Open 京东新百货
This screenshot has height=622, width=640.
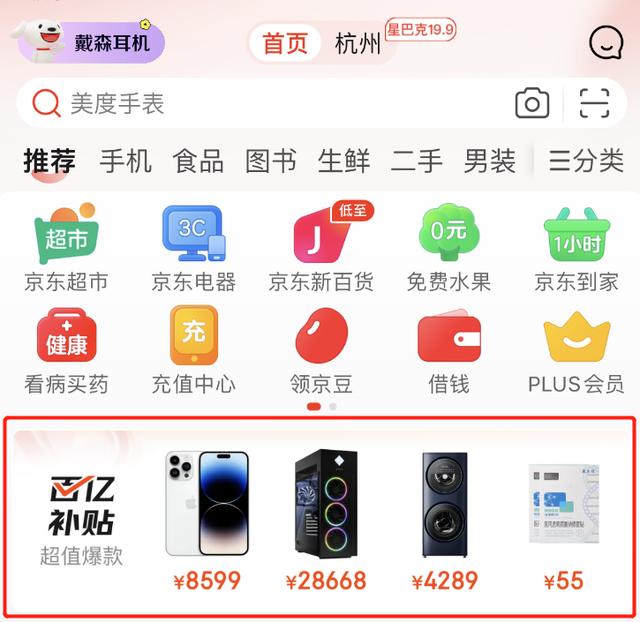[321, 248]
